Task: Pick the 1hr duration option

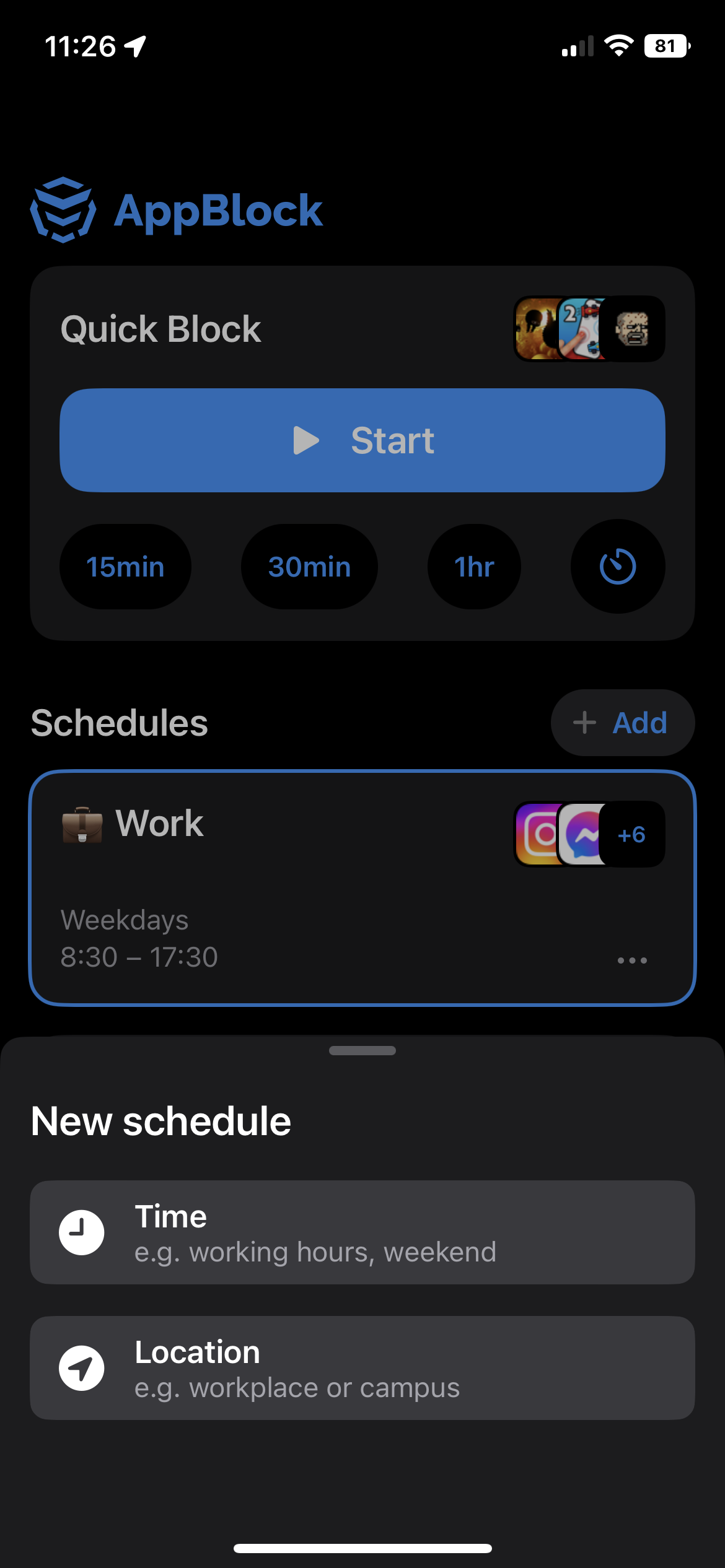Action: [474, 567]
